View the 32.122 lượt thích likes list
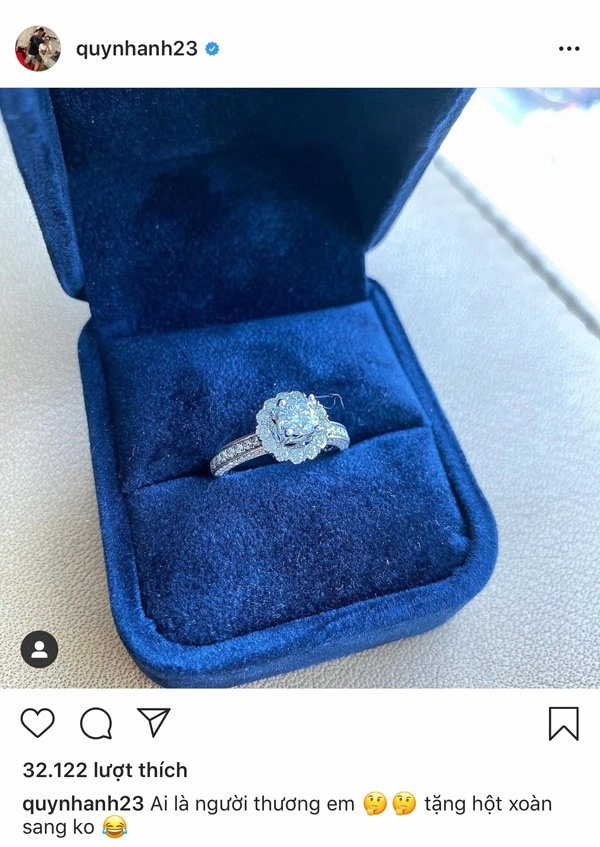 pos(104,770)
